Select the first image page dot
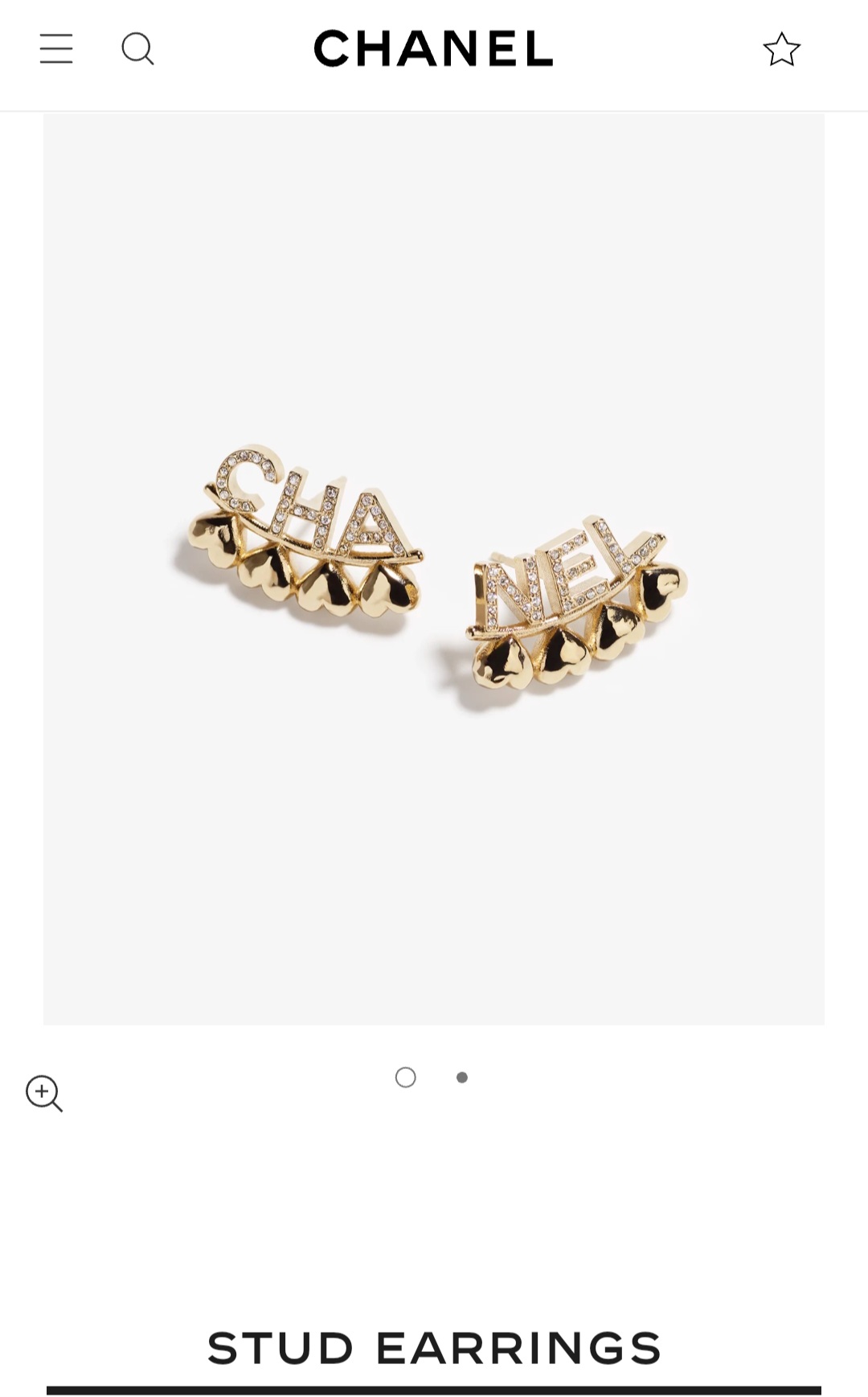Image resolution: width=868 pixels, height=1397 pixels. pyautogui.click(x=406, y=1077)
